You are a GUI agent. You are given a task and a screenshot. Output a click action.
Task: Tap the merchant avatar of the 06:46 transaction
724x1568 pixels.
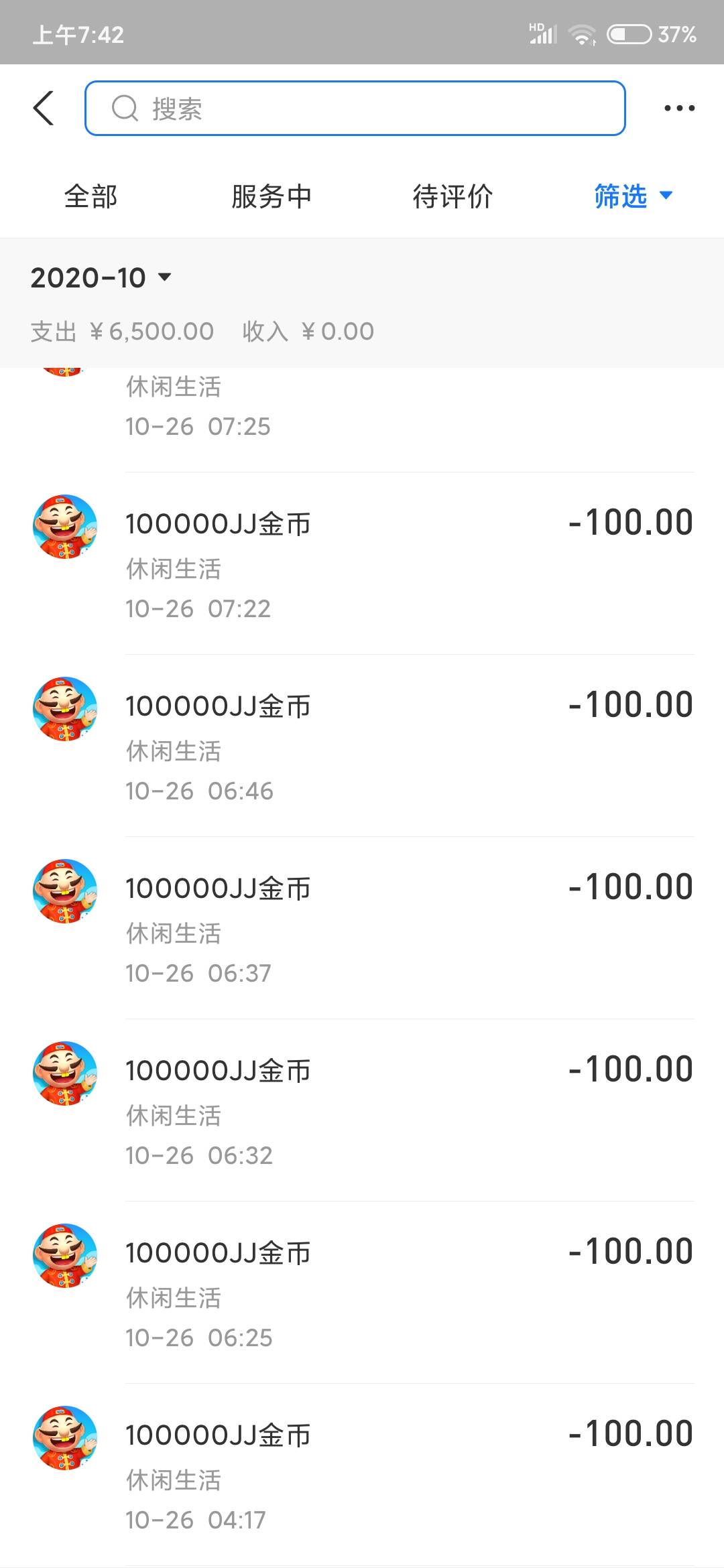64,710
